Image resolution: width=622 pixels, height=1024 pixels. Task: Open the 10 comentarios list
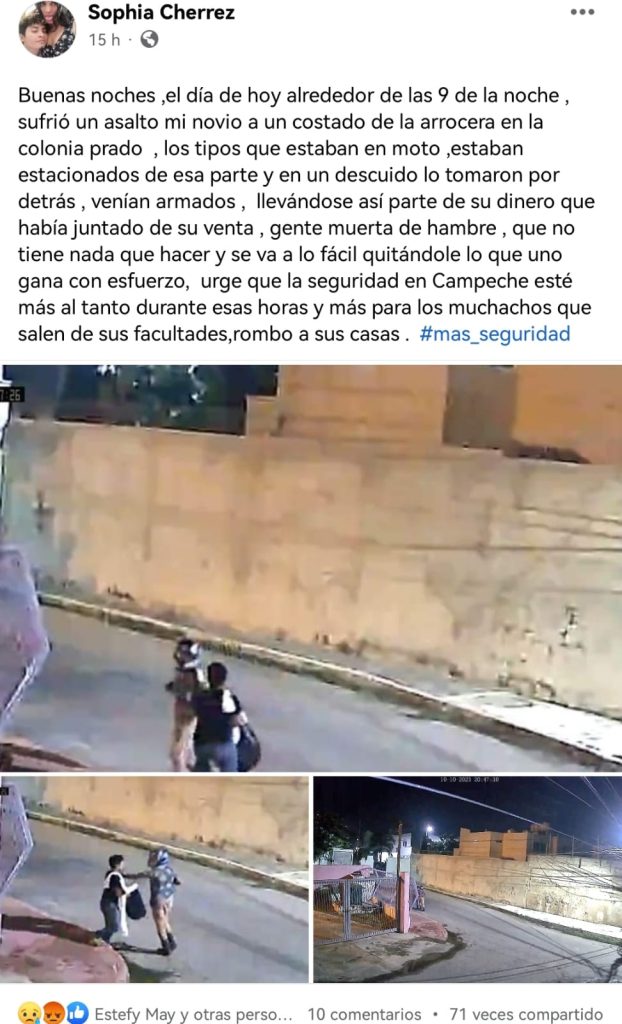tap(364, 1013)
